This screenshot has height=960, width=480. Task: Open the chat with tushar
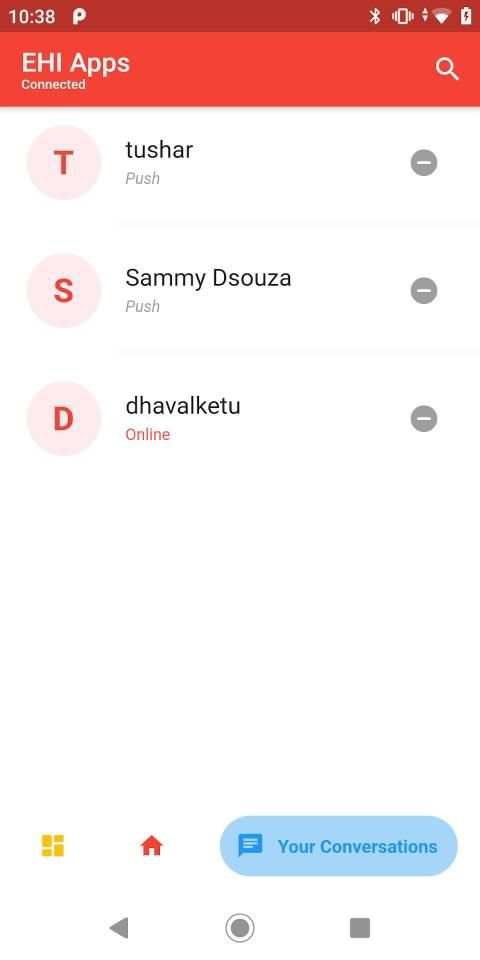(x=240, y=163)
